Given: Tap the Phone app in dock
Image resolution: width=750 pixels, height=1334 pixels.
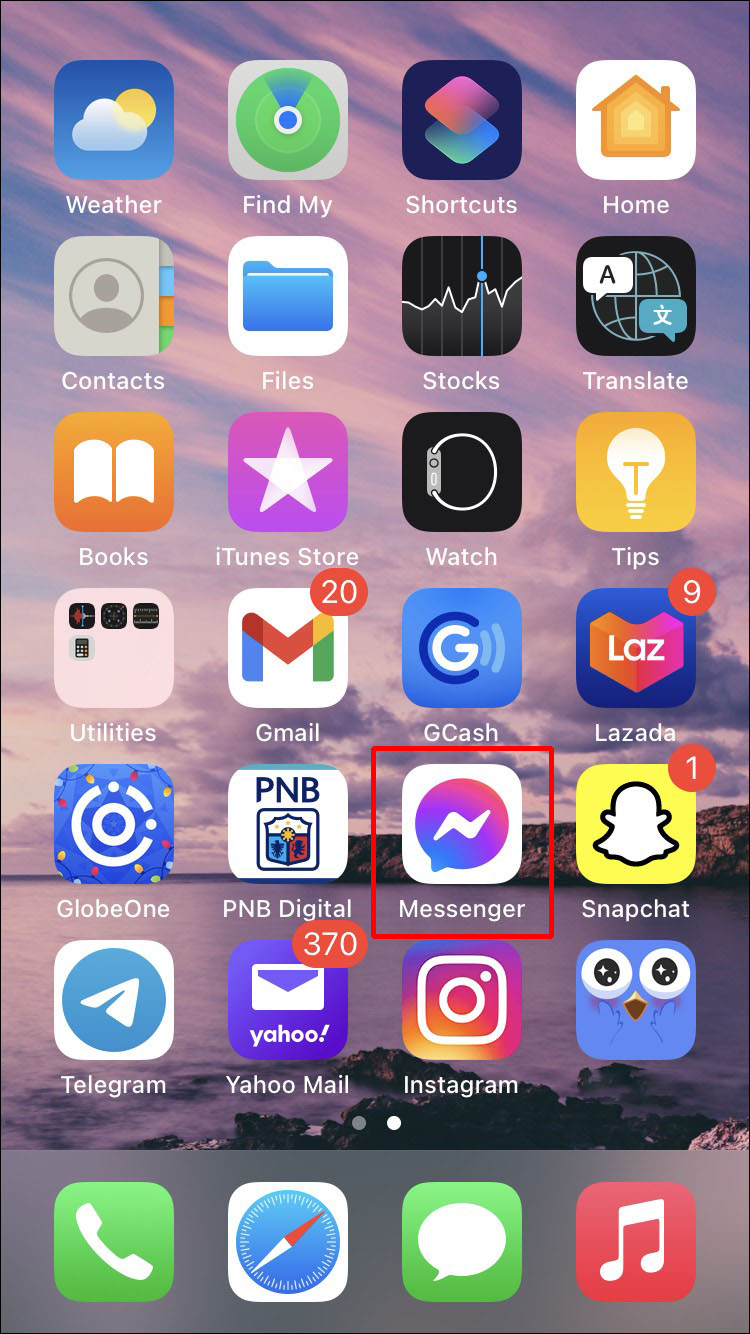Looking at the screenshot, I should [113, 1242].
